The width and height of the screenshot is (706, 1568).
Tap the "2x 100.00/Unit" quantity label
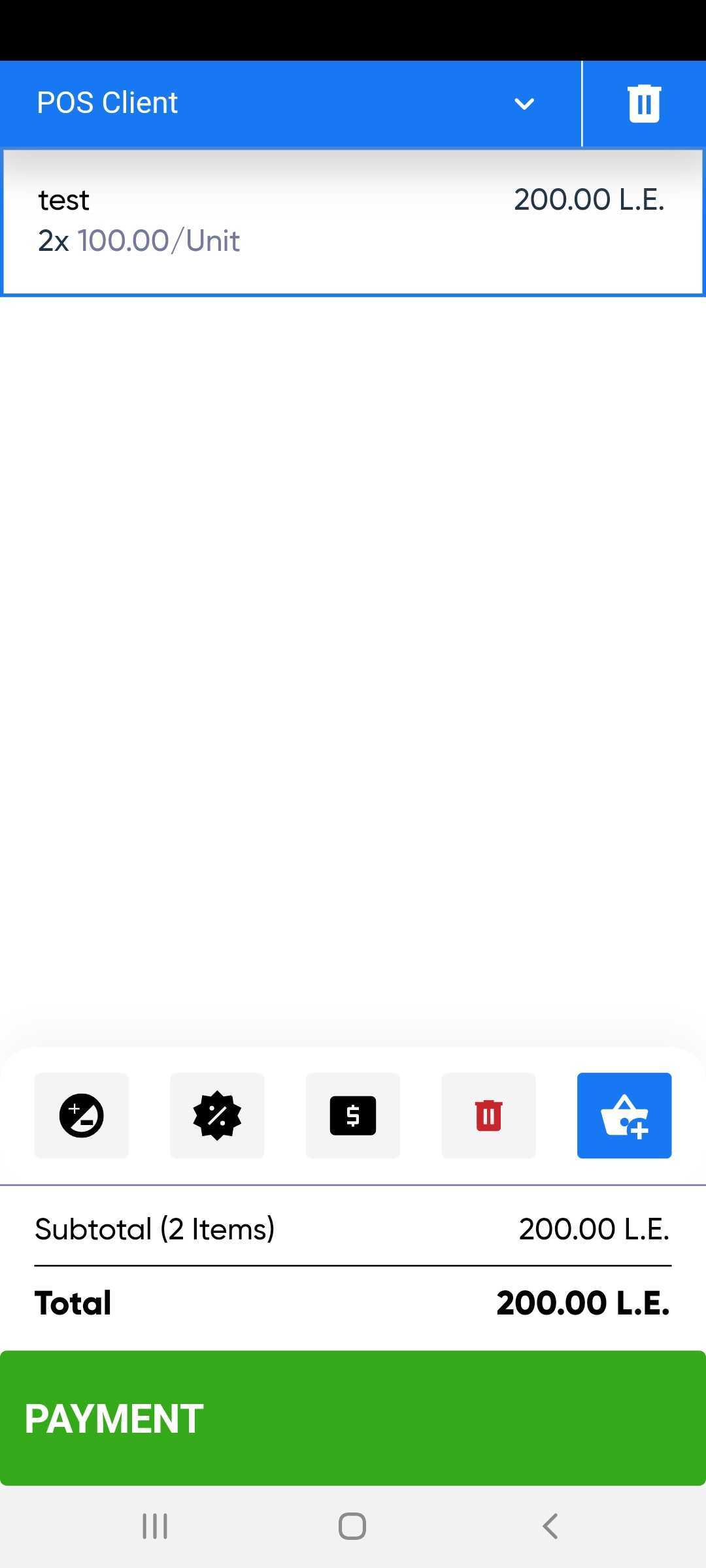click(139, 240)
